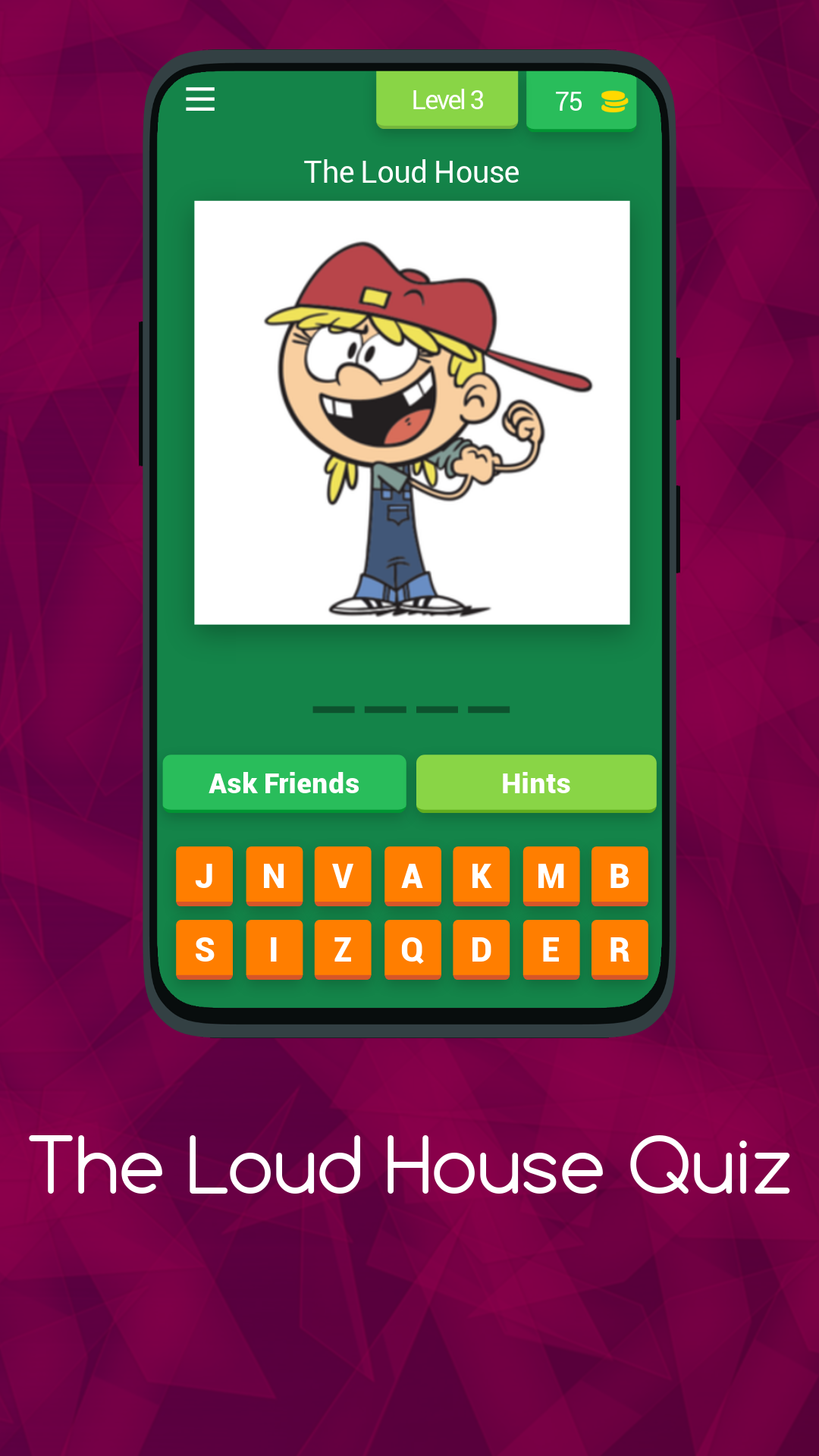
Task: Click the character picture of Lana
Action: (x=412, y=412)
